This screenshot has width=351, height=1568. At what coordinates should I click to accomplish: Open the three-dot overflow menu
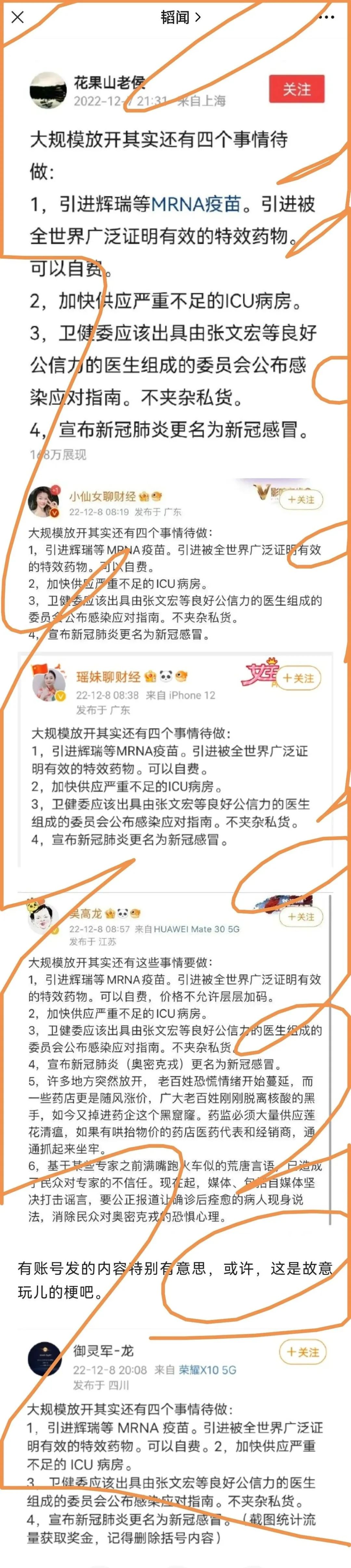[x=327, y=17]
